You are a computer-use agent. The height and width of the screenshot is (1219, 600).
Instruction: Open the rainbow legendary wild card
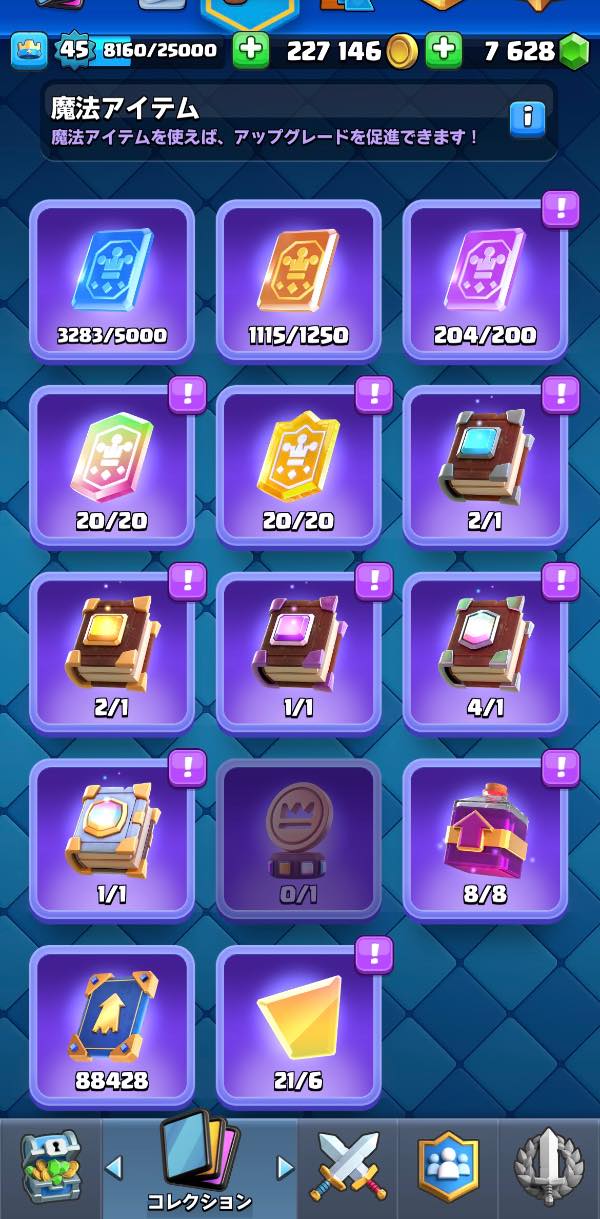click(112, 466)
